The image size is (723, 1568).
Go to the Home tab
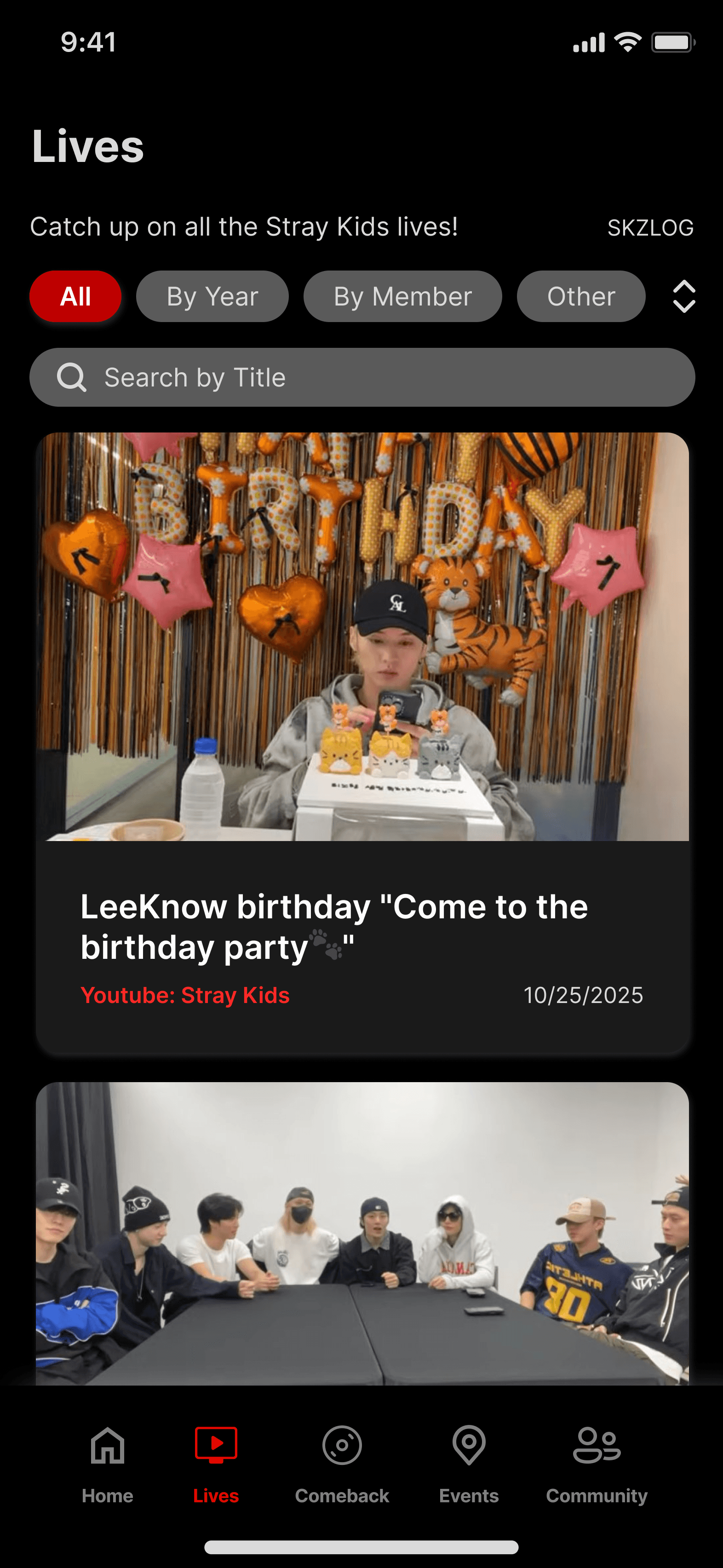tap(108, 1461)
